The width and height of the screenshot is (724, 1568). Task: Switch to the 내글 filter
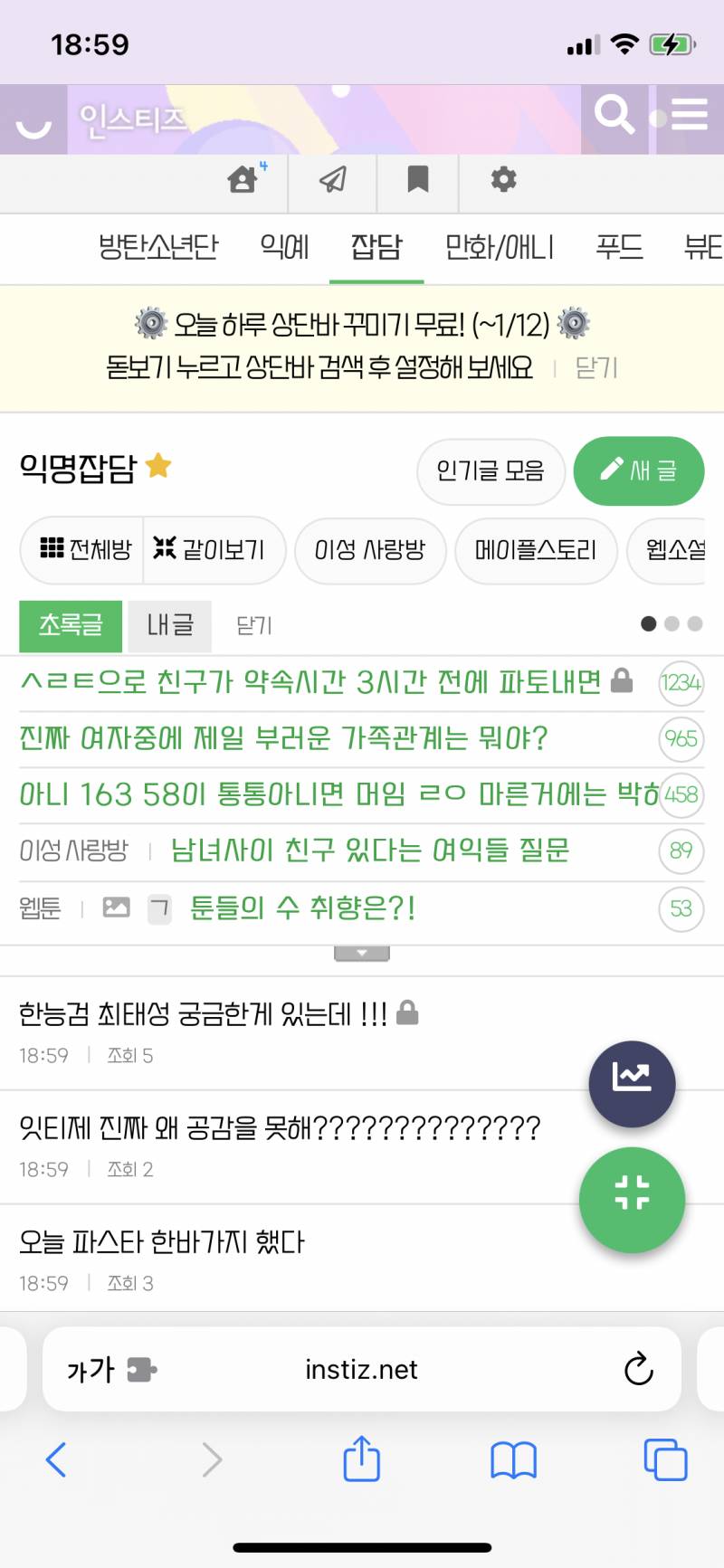click(x=168, y=626)
